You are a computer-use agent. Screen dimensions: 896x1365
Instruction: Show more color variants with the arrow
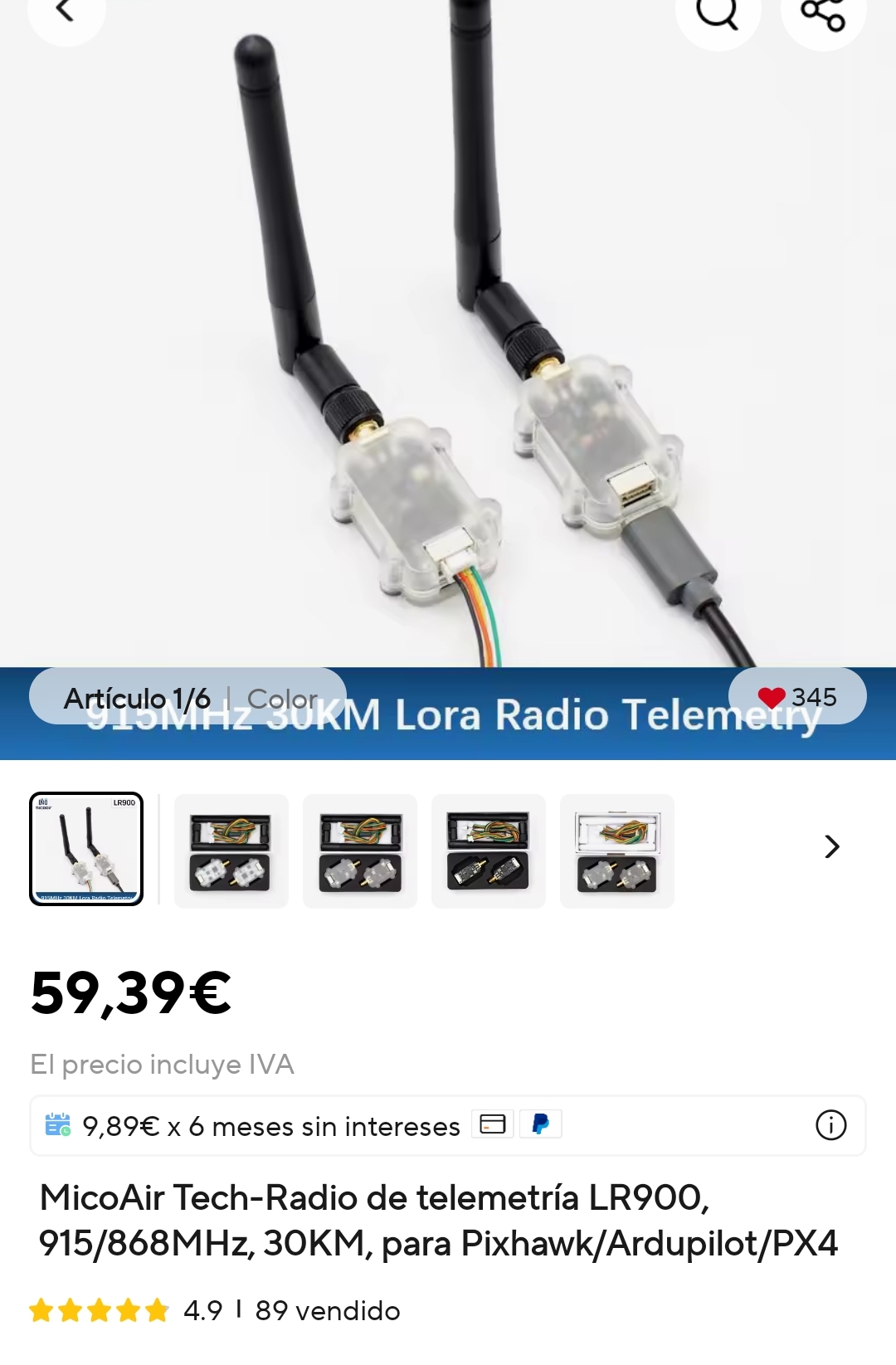[831, 847]
